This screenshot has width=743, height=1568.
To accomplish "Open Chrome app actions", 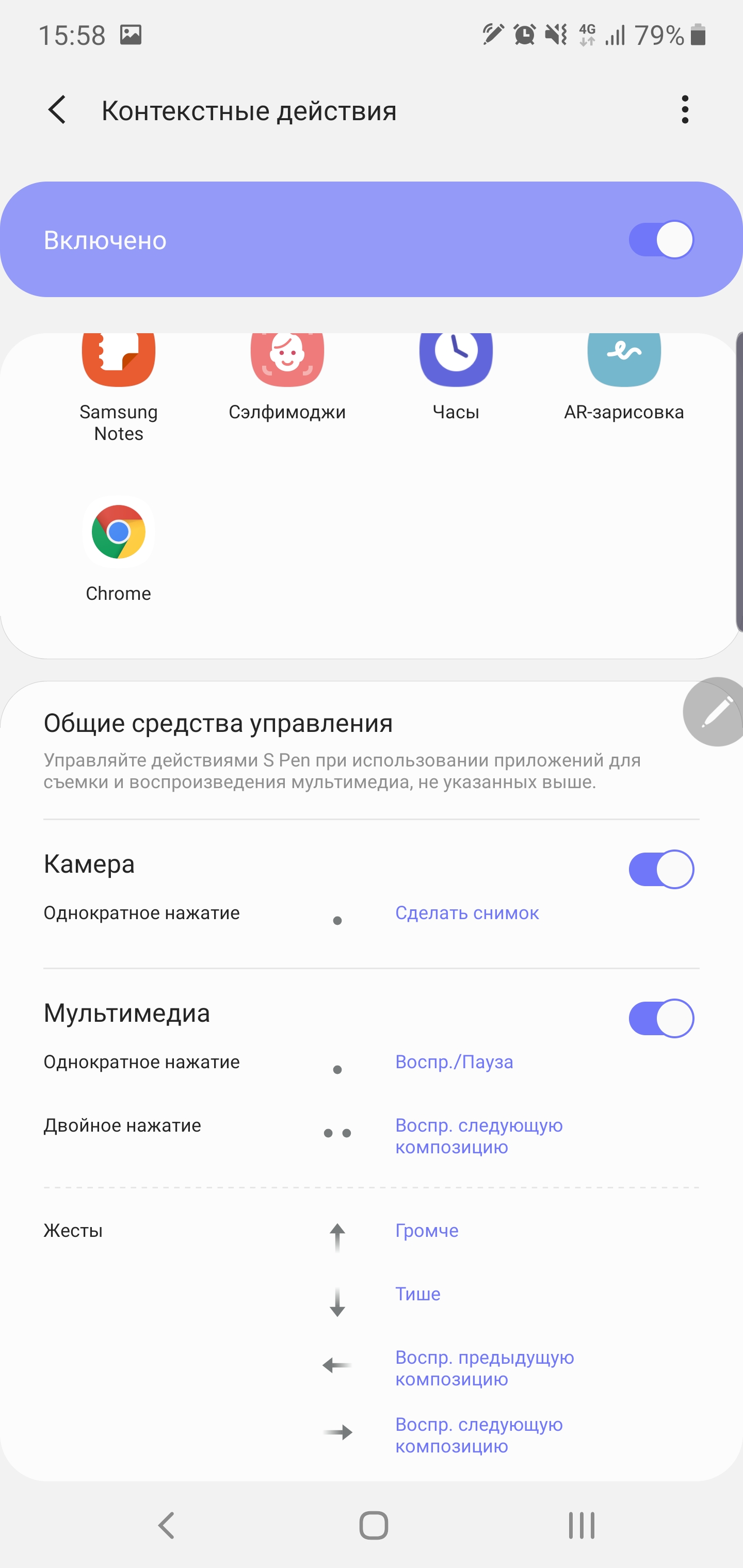I will coord(119,548).
